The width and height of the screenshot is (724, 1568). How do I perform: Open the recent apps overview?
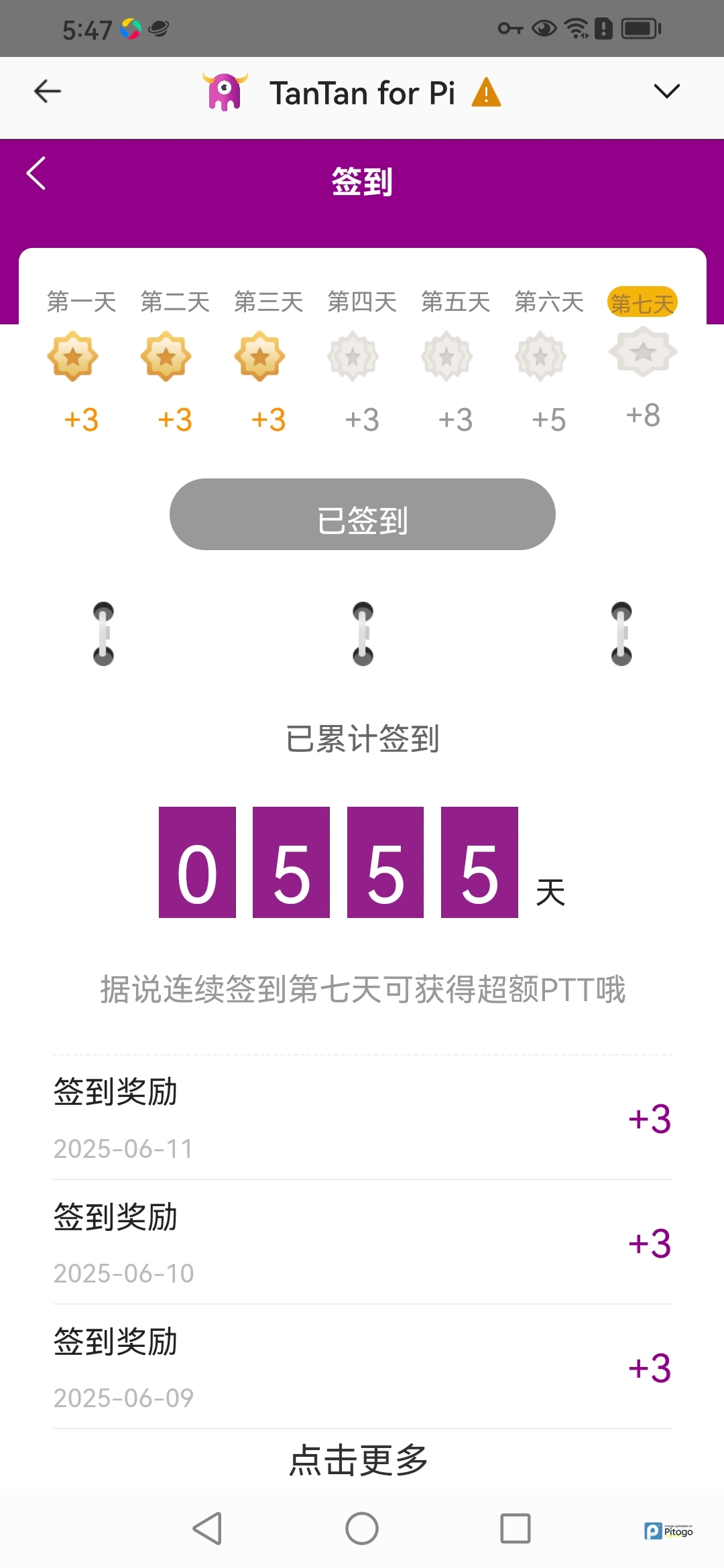pyautogui.click(x=516, y=1529)
